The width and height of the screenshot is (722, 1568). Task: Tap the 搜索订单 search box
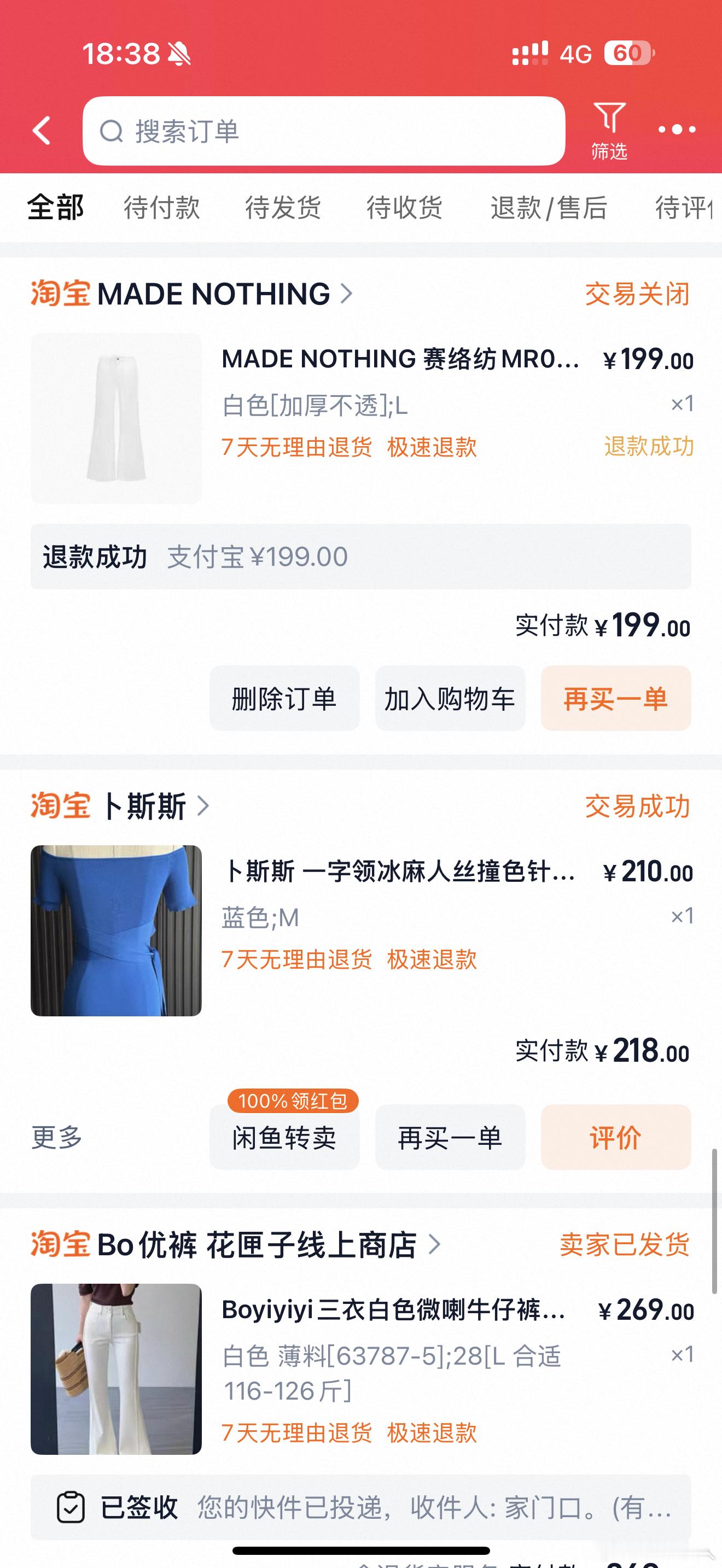pyautogui.click(x=324, y=131)
